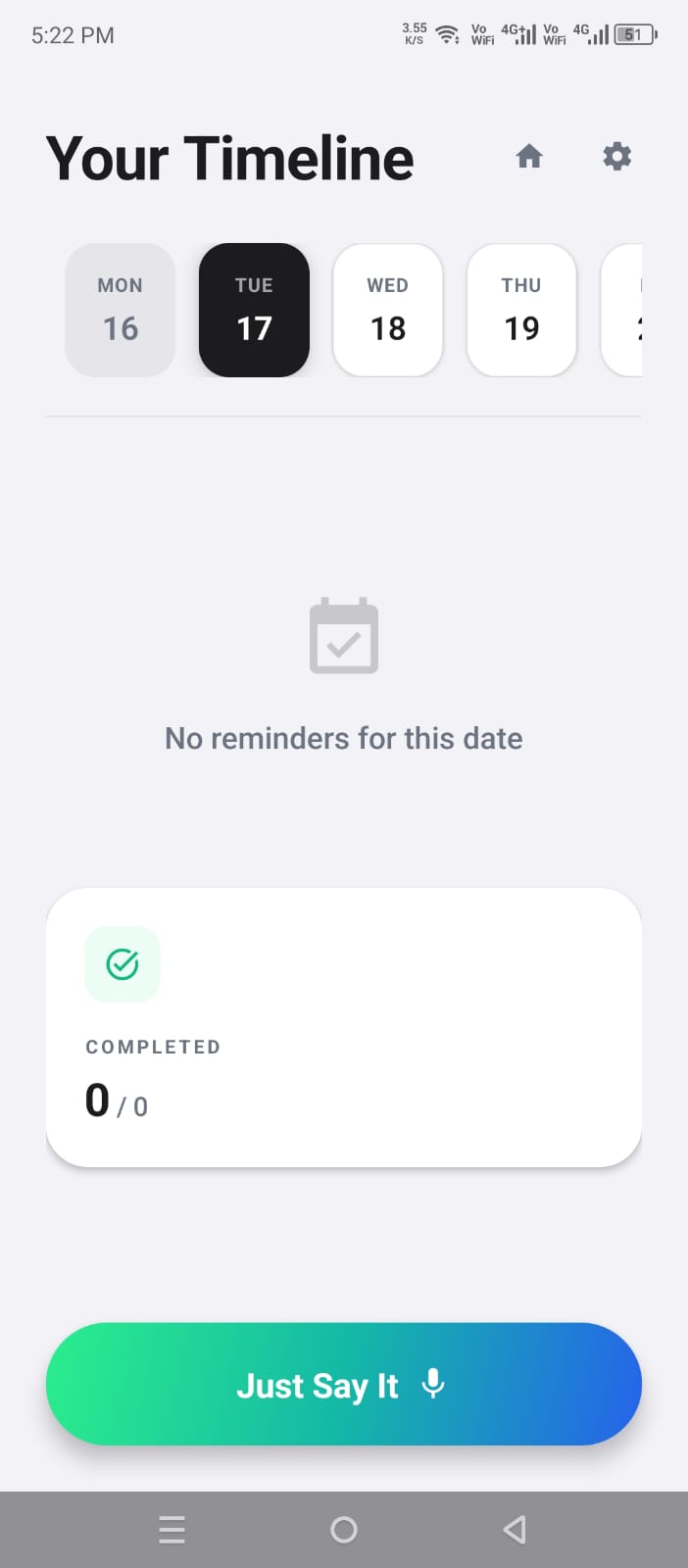Open the Completed summary card
Image resolution: width=688 pixels, height=1568 pixels.
click(344, 1027)
